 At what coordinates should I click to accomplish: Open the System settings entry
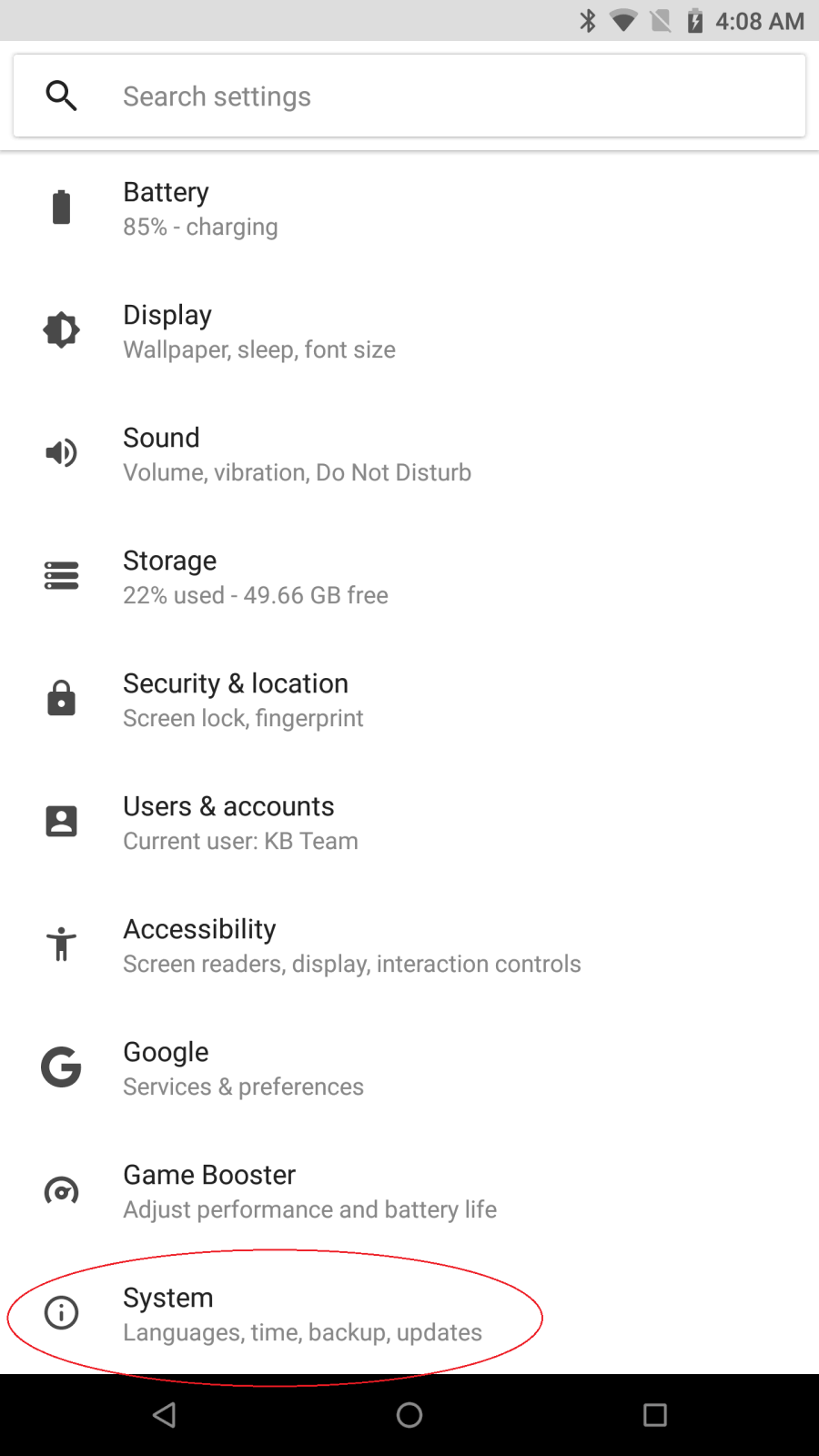[x=273, y=1313]
